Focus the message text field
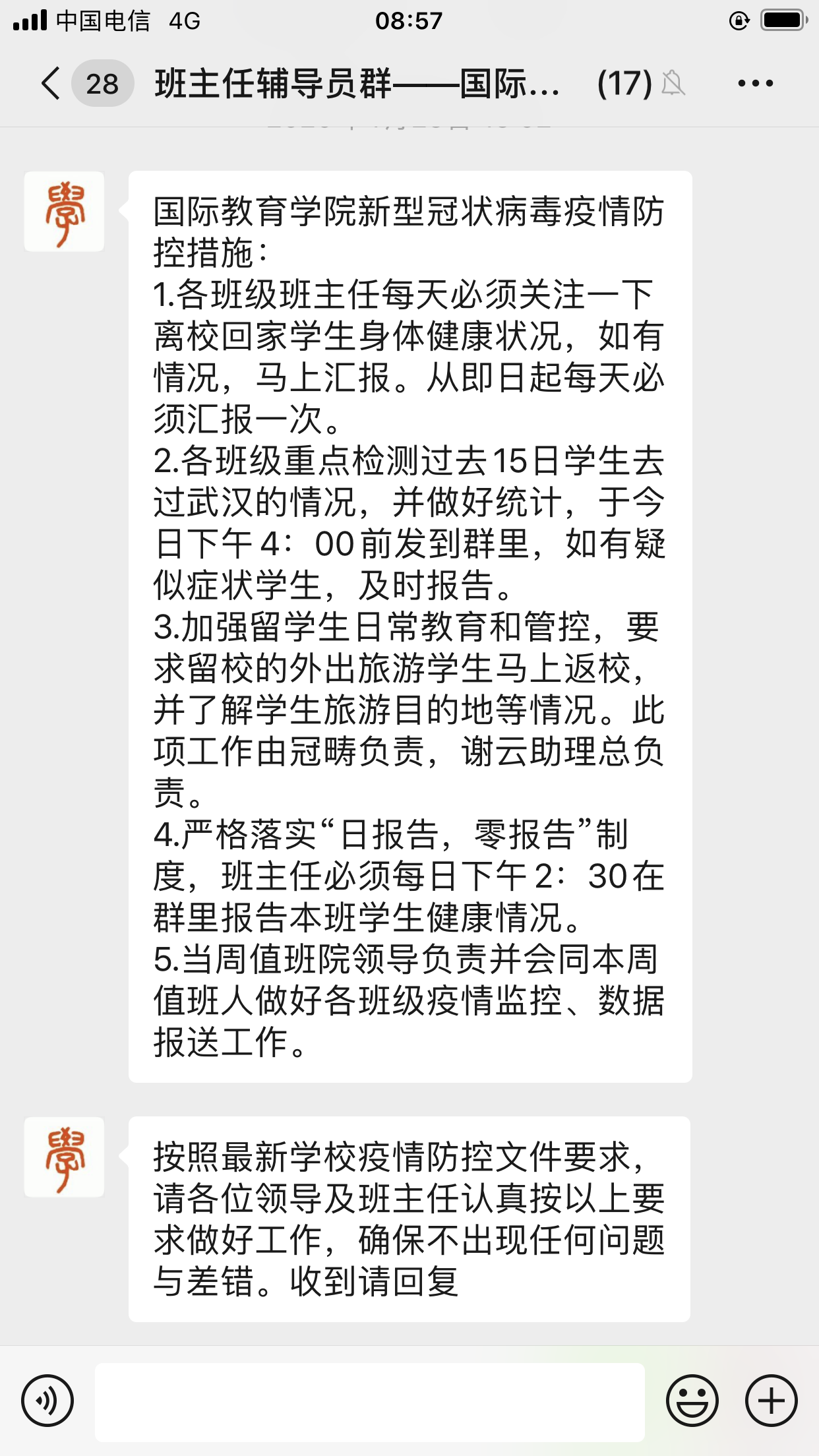 coord(369,1402)
